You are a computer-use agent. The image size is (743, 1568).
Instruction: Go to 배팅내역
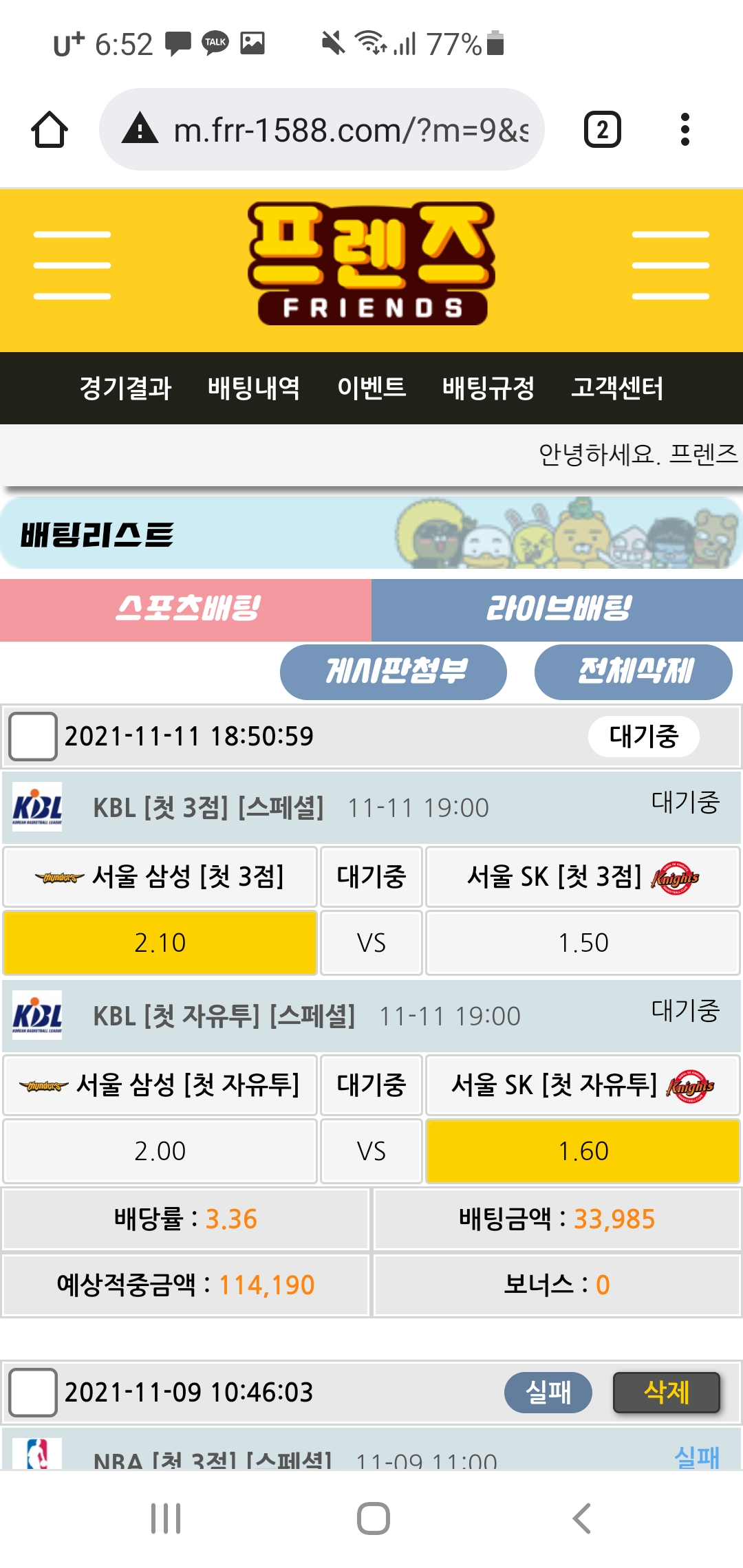254,388
